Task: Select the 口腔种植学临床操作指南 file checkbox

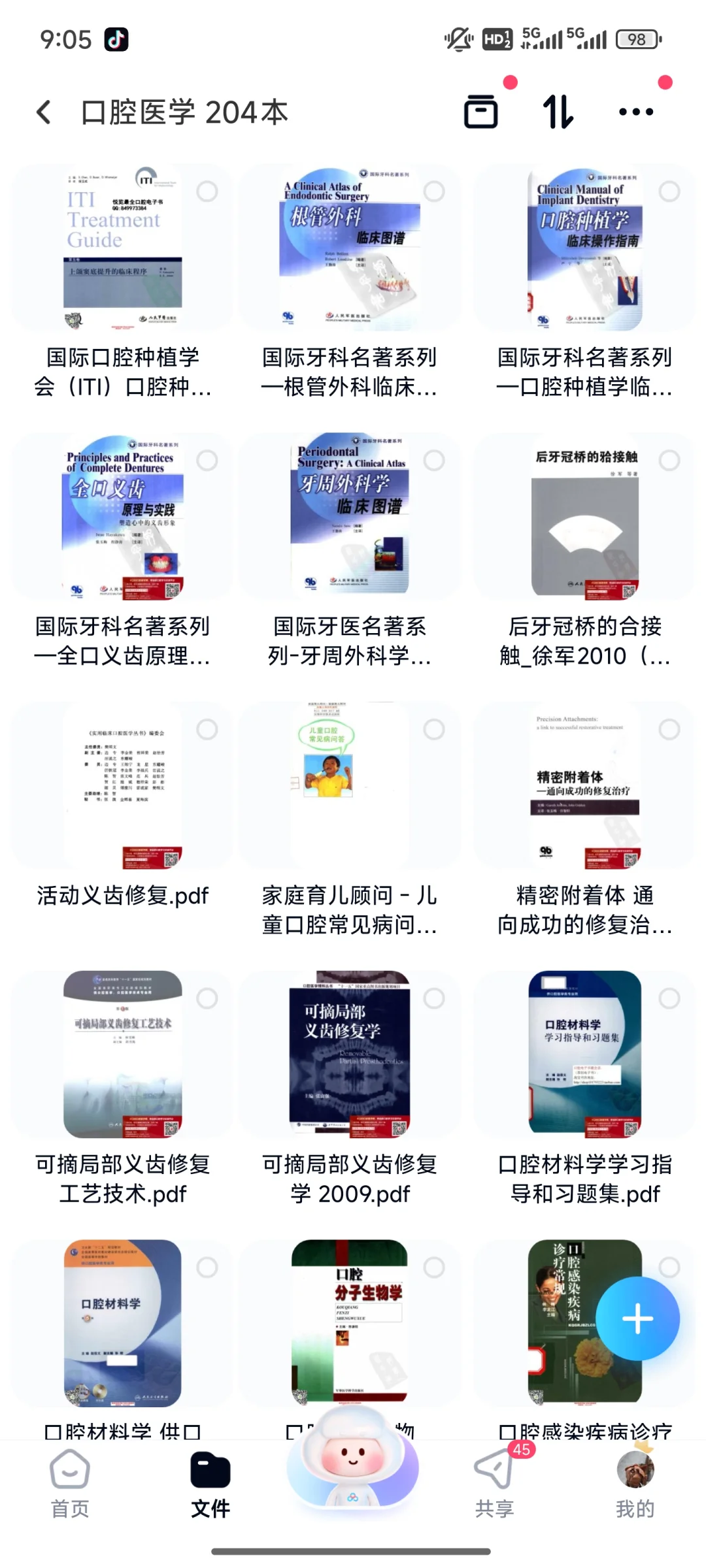Action: click(x=669, y=191)
